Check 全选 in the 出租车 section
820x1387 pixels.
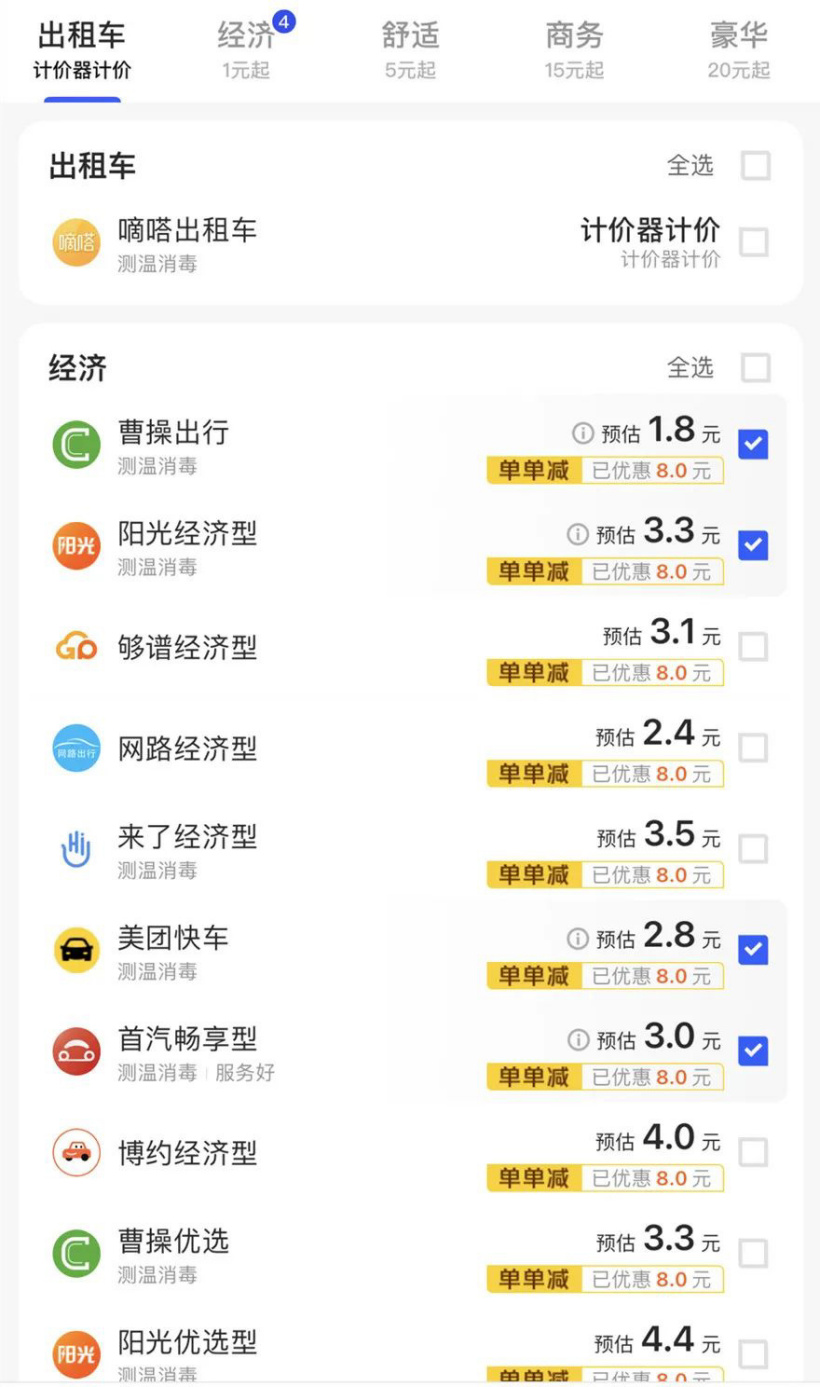click(x=755, y=166)
